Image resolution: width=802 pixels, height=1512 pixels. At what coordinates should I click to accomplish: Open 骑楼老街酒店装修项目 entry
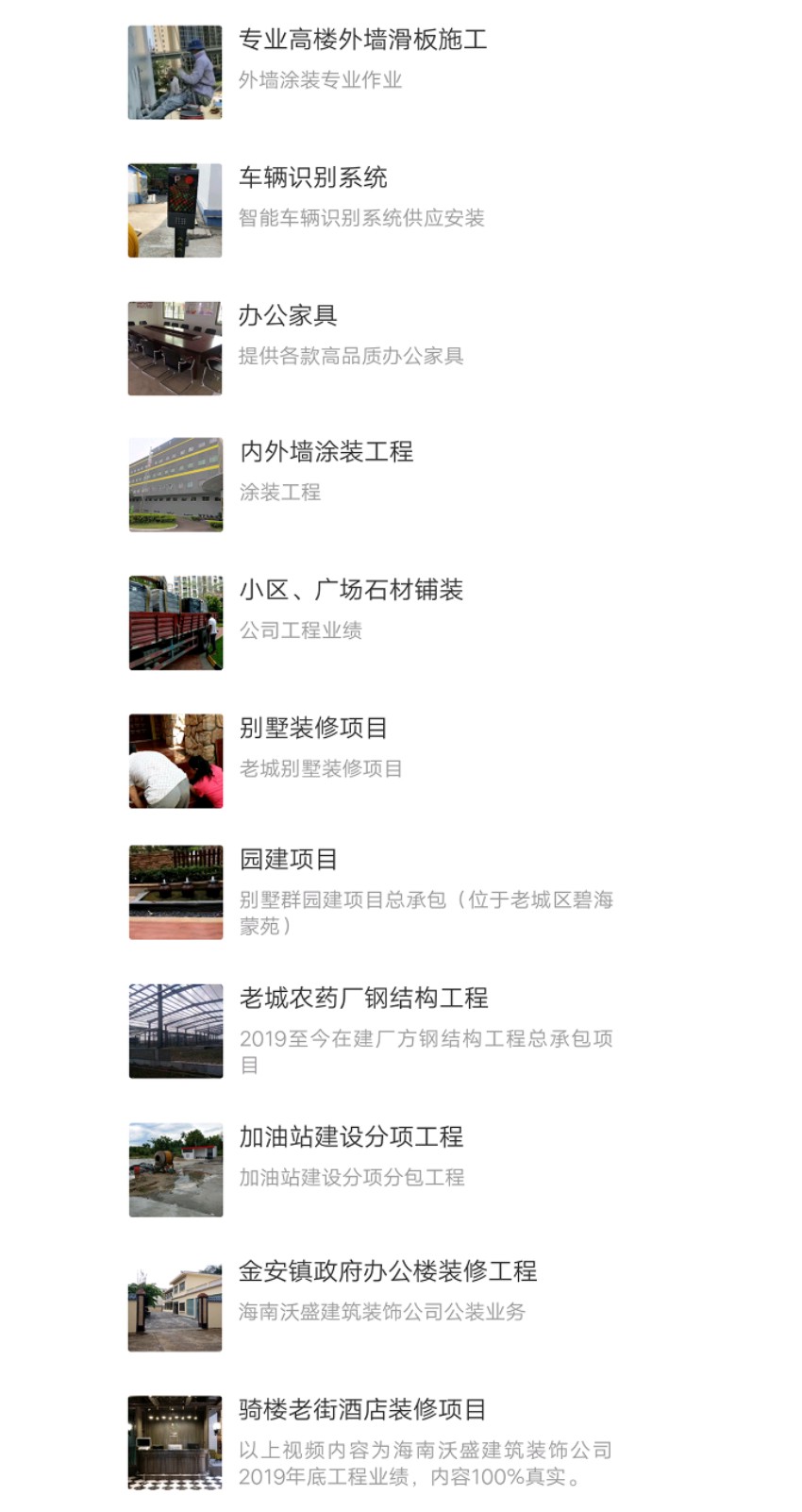click(x=362, y=1410)
